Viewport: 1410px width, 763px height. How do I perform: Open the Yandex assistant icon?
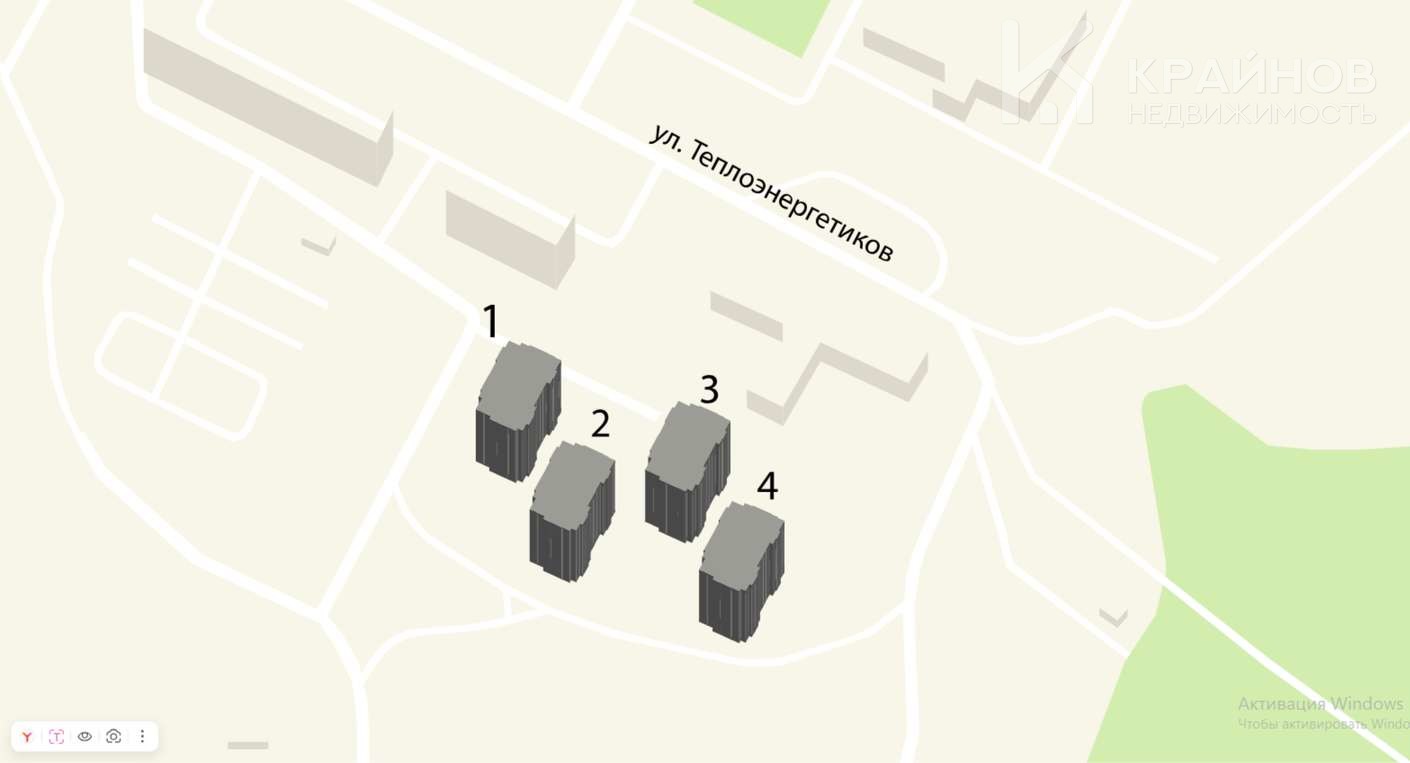pyautogui.click(x=27, y=737)
